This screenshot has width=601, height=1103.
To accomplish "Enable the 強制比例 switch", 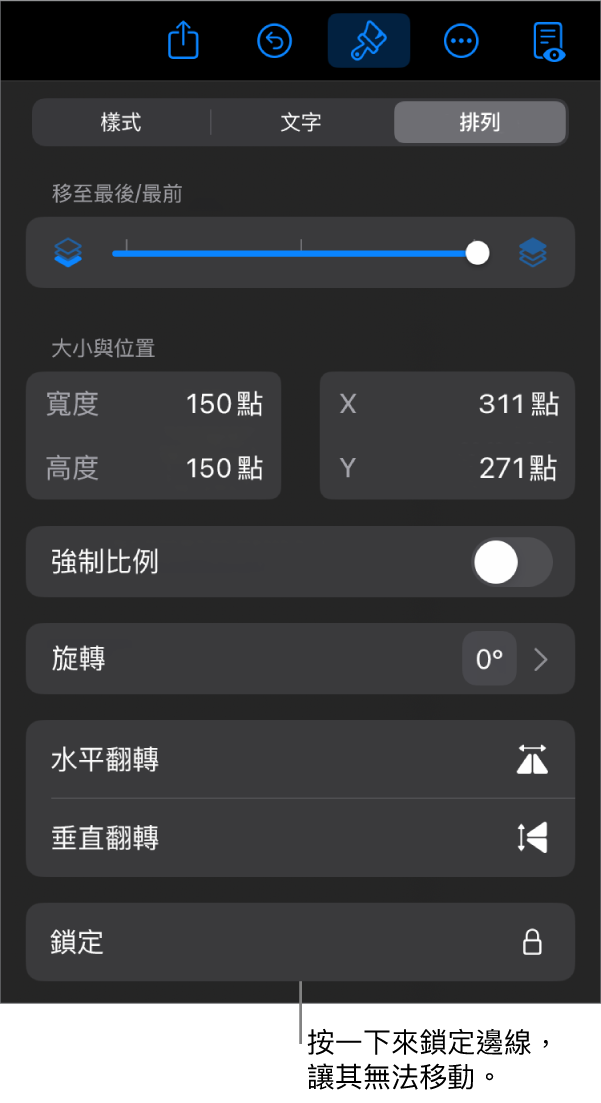I will (x=511, y=562).
